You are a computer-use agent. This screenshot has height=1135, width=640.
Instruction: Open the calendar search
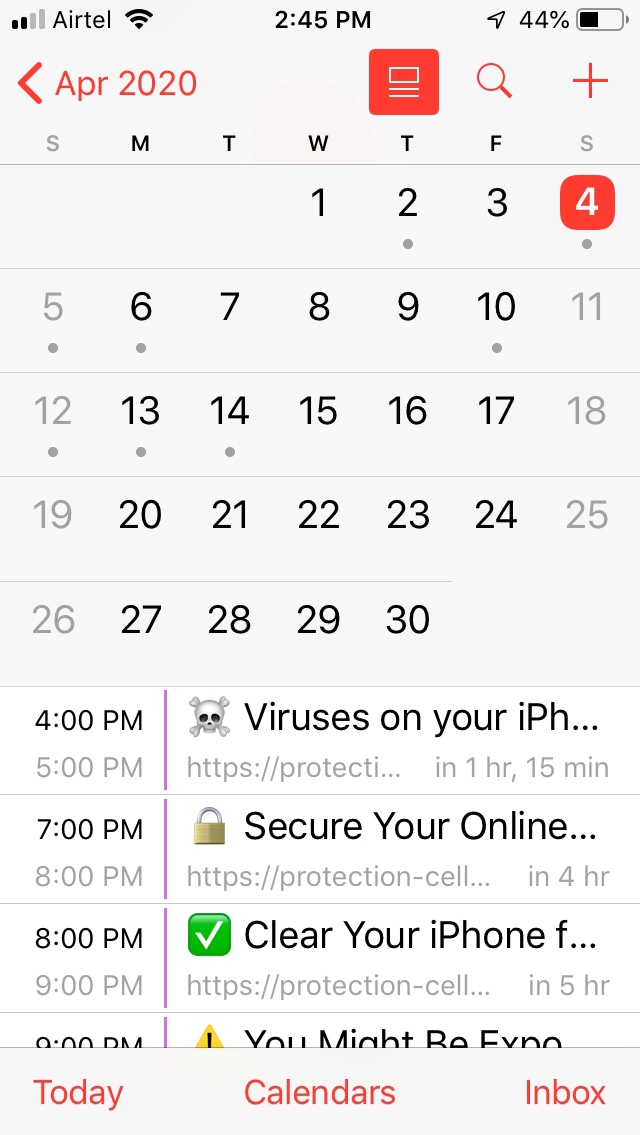click(494, 82)
